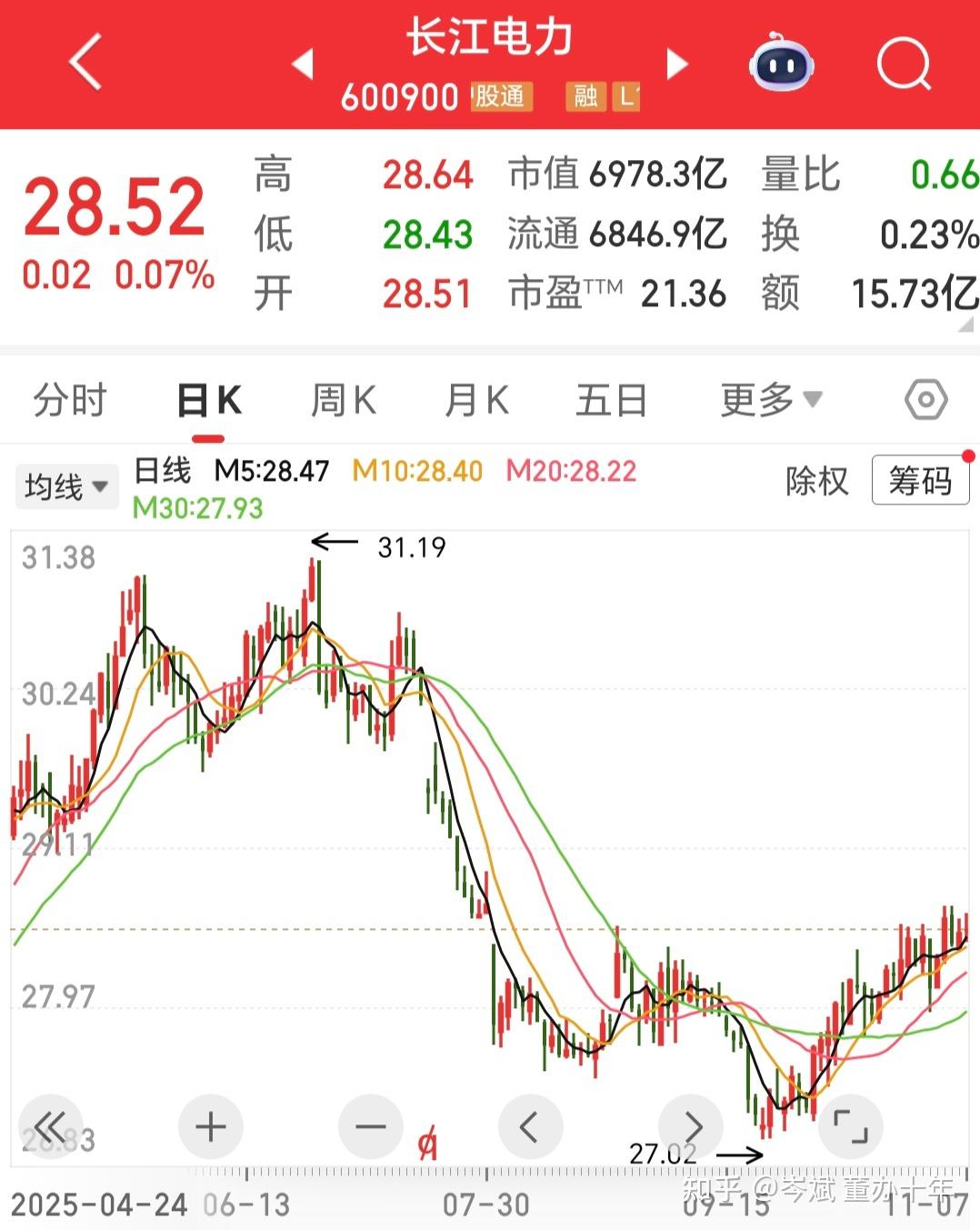The width and height of the screenshot is (980, 1230).
Task: Tap the fullscreen chart icon
Action: [x=850, y=1125]
